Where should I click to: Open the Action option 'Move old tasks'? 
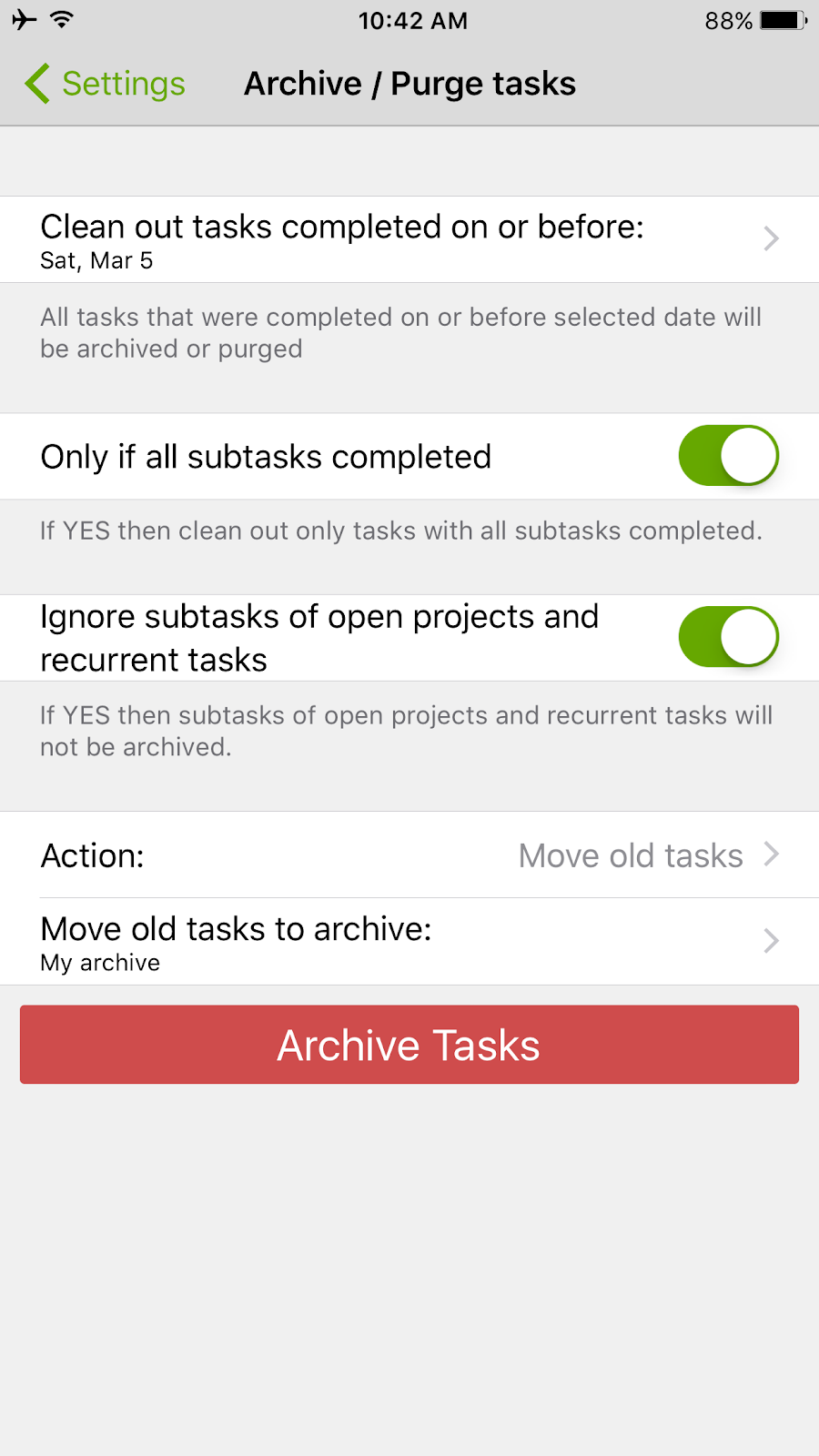[x=409, y=855]
